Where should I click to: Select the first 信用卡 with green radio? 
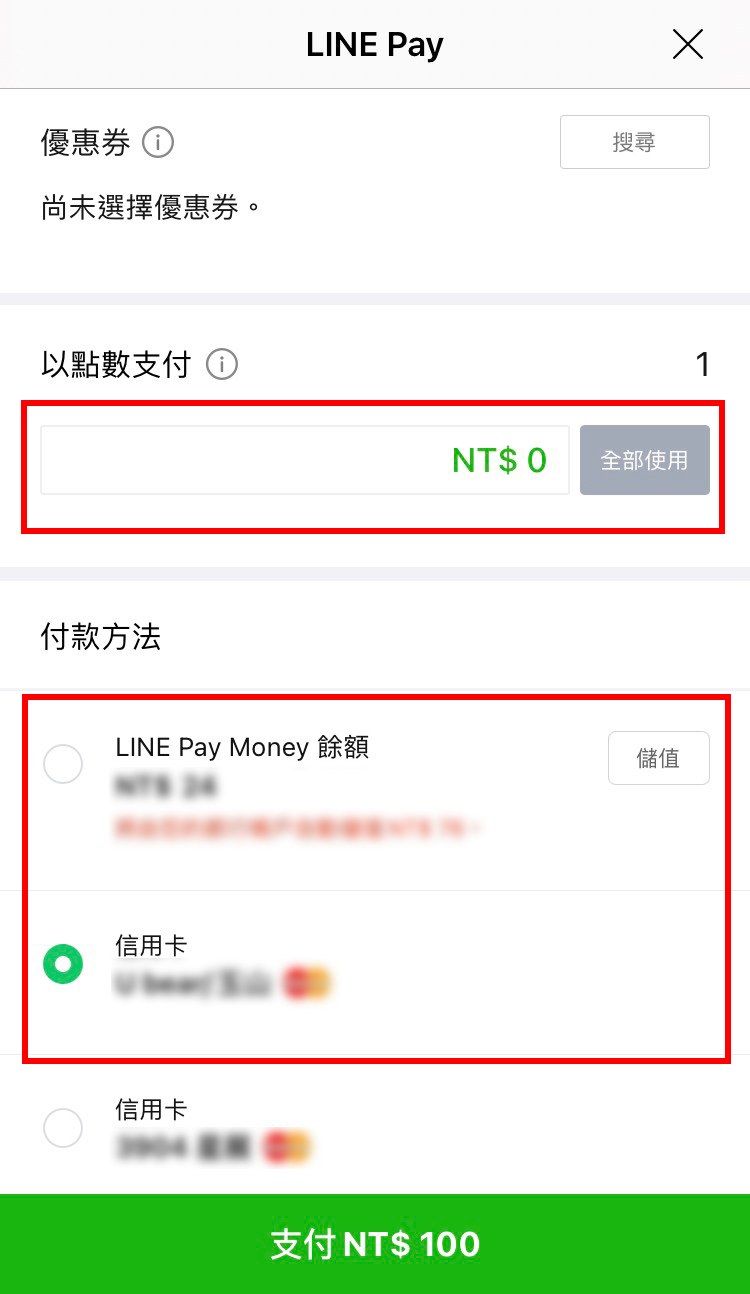tap(63, 964)
